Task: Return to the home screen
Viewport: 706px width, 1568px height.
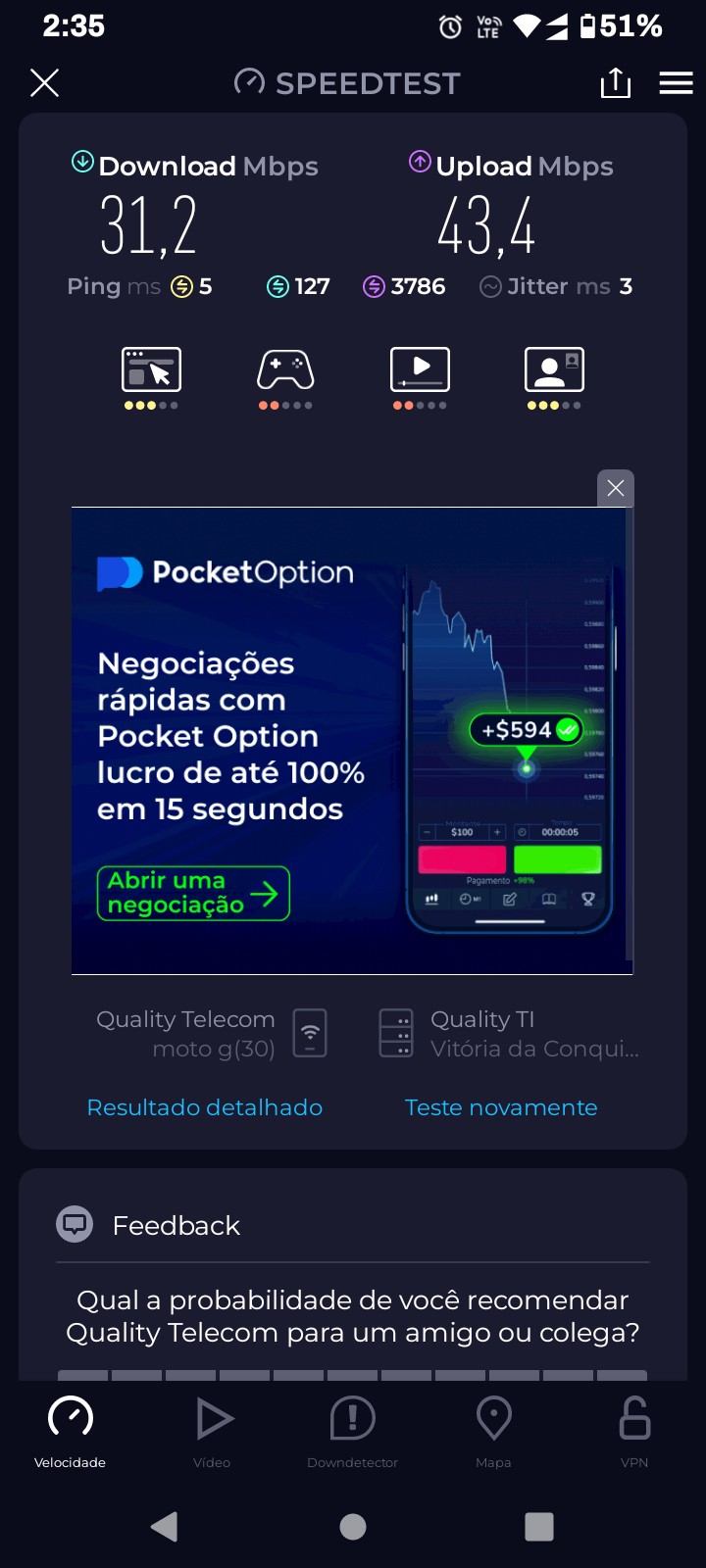Action: (x=353, y=1526)
